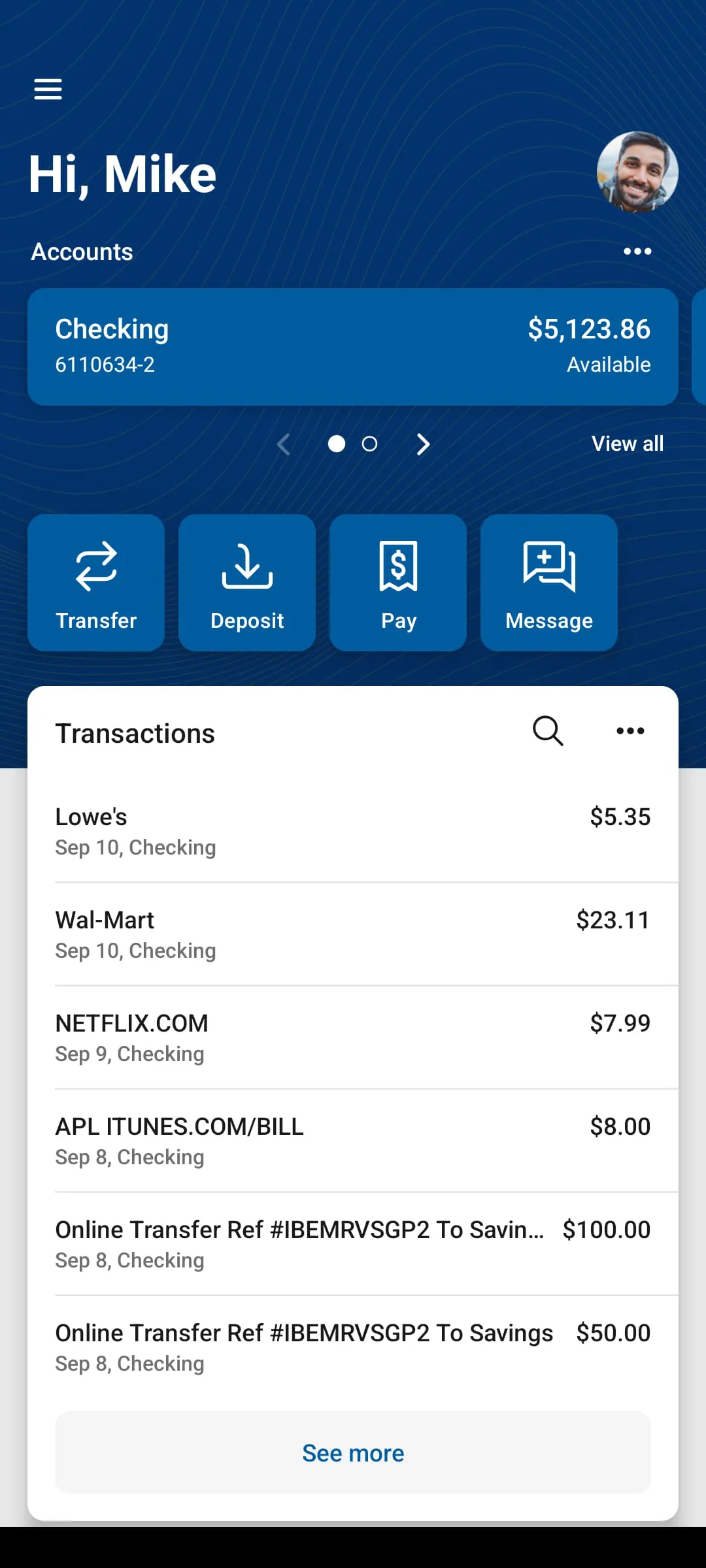Open the Accounts options menu
This screenshot has height=1568, width=706.
pos(636,251)
